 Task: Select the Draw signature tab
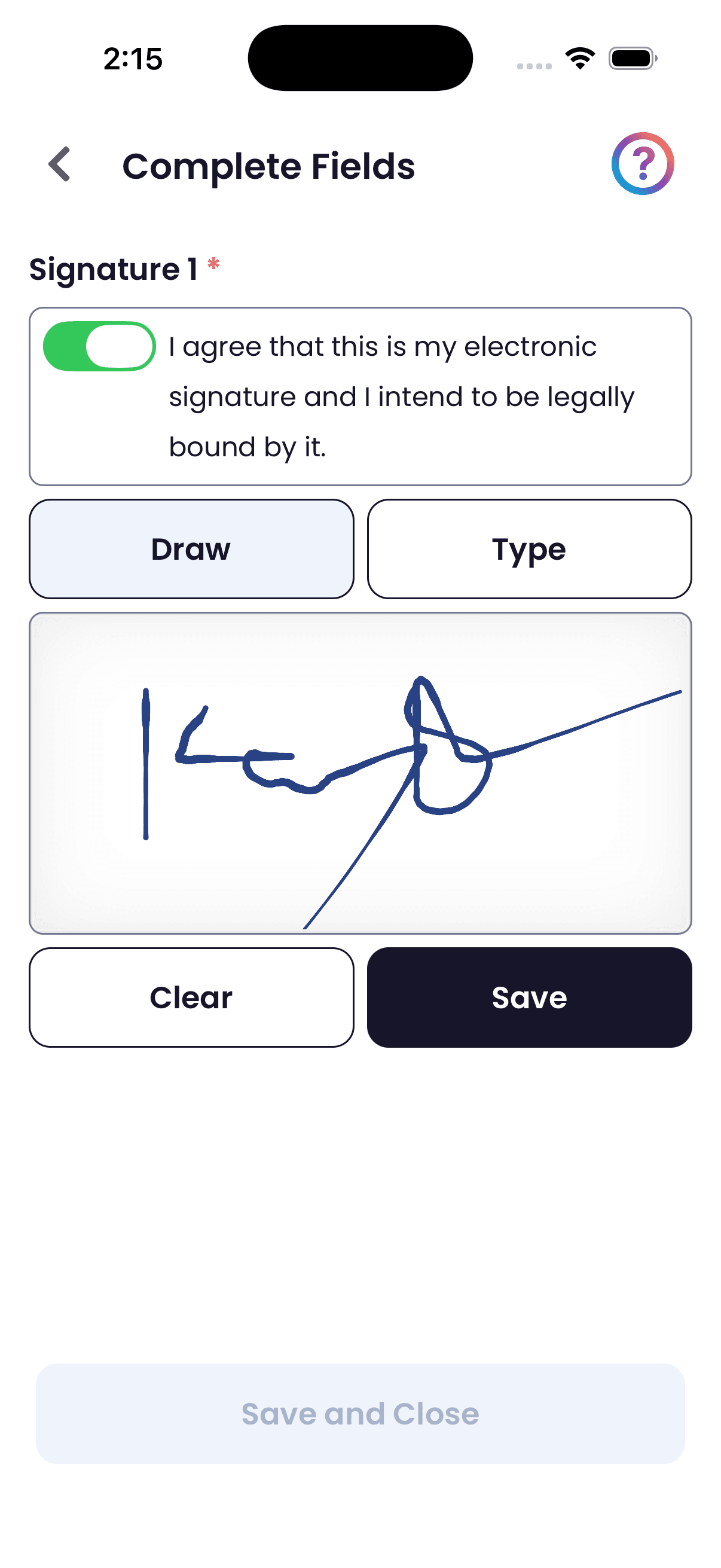point(191,548)
